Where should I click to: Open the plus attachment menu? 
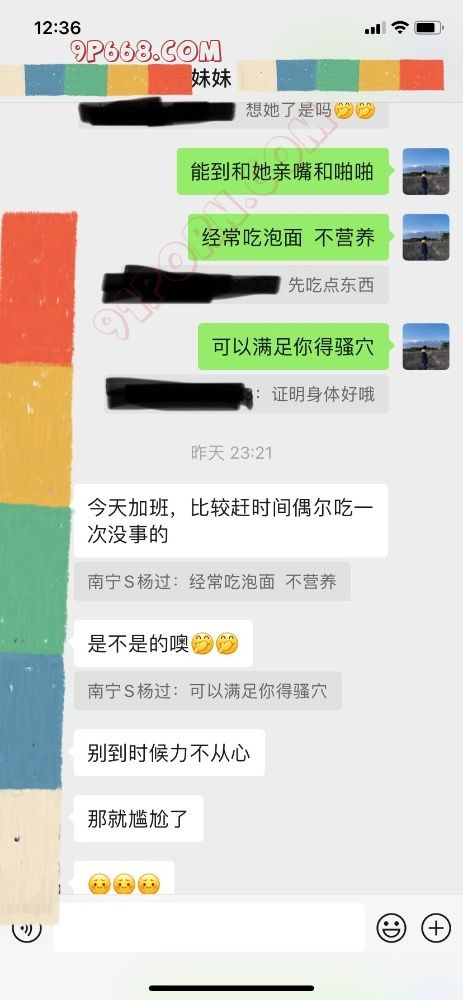pyautogui.click(x=436, y=928)
